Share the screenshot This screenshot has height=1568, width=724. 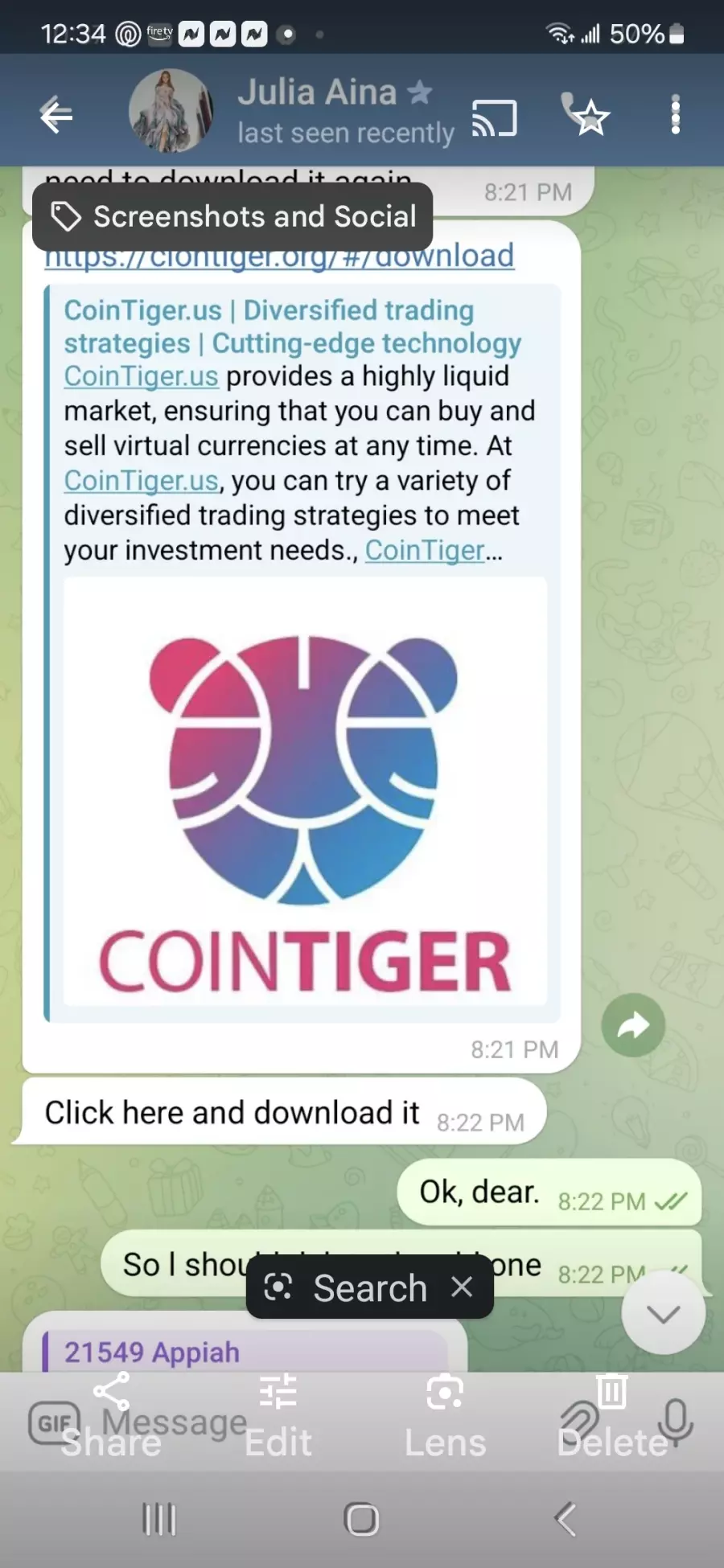coord(111,1417)
